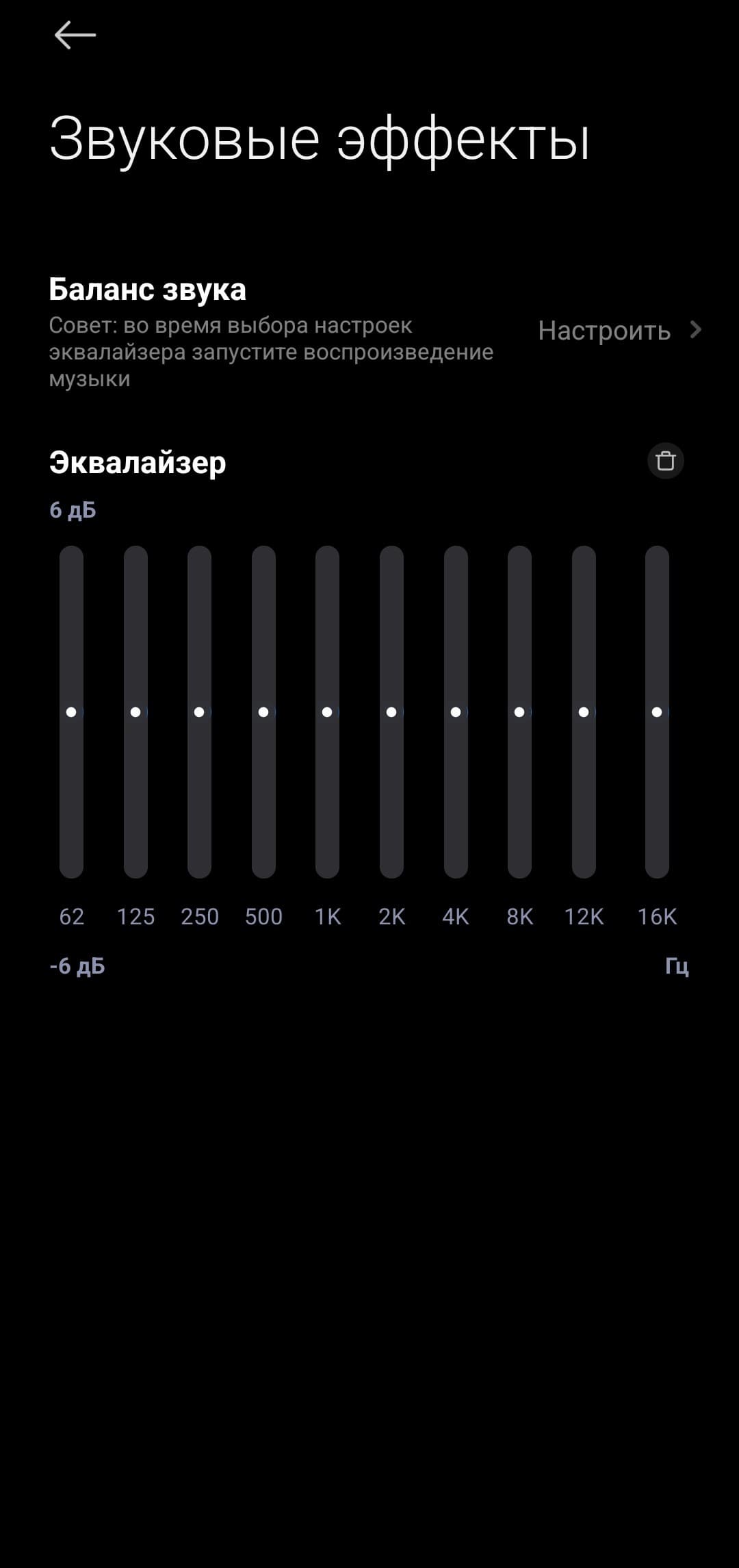Tap the 500 Hz equalizer slider
739x1568 pixels.
coord(263,712)
